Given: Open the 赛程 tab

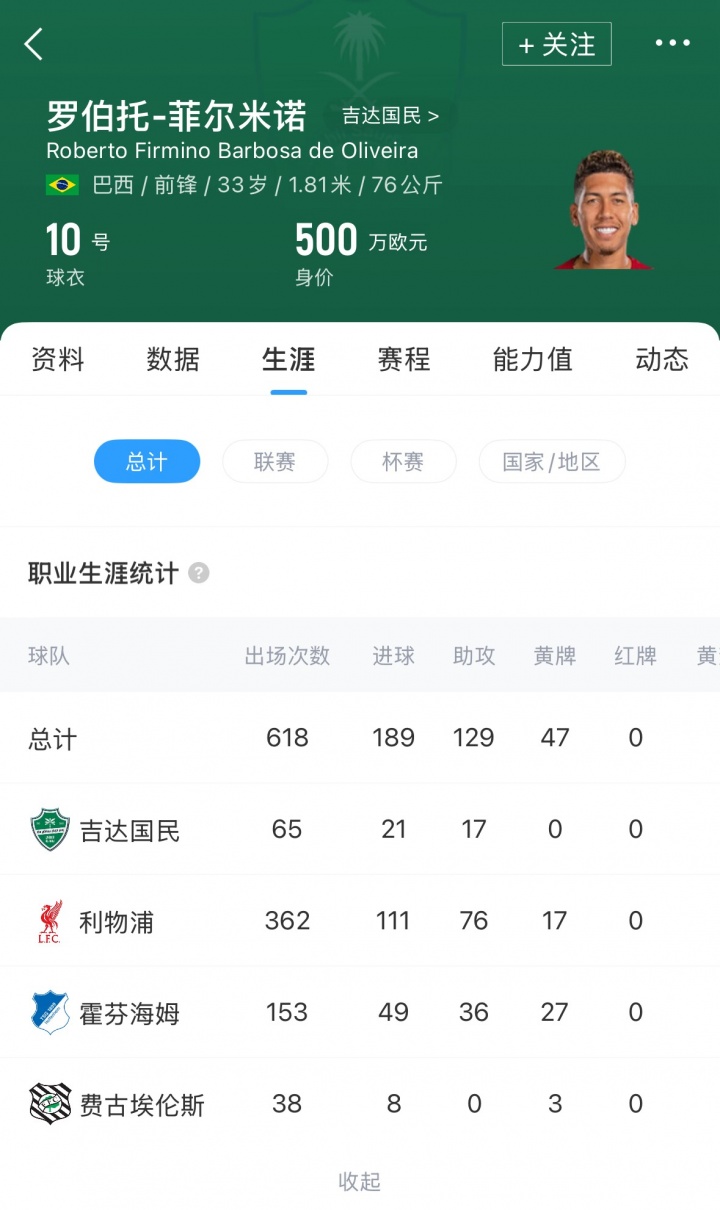Looking at the screenshot, I should tap(404, 359).
